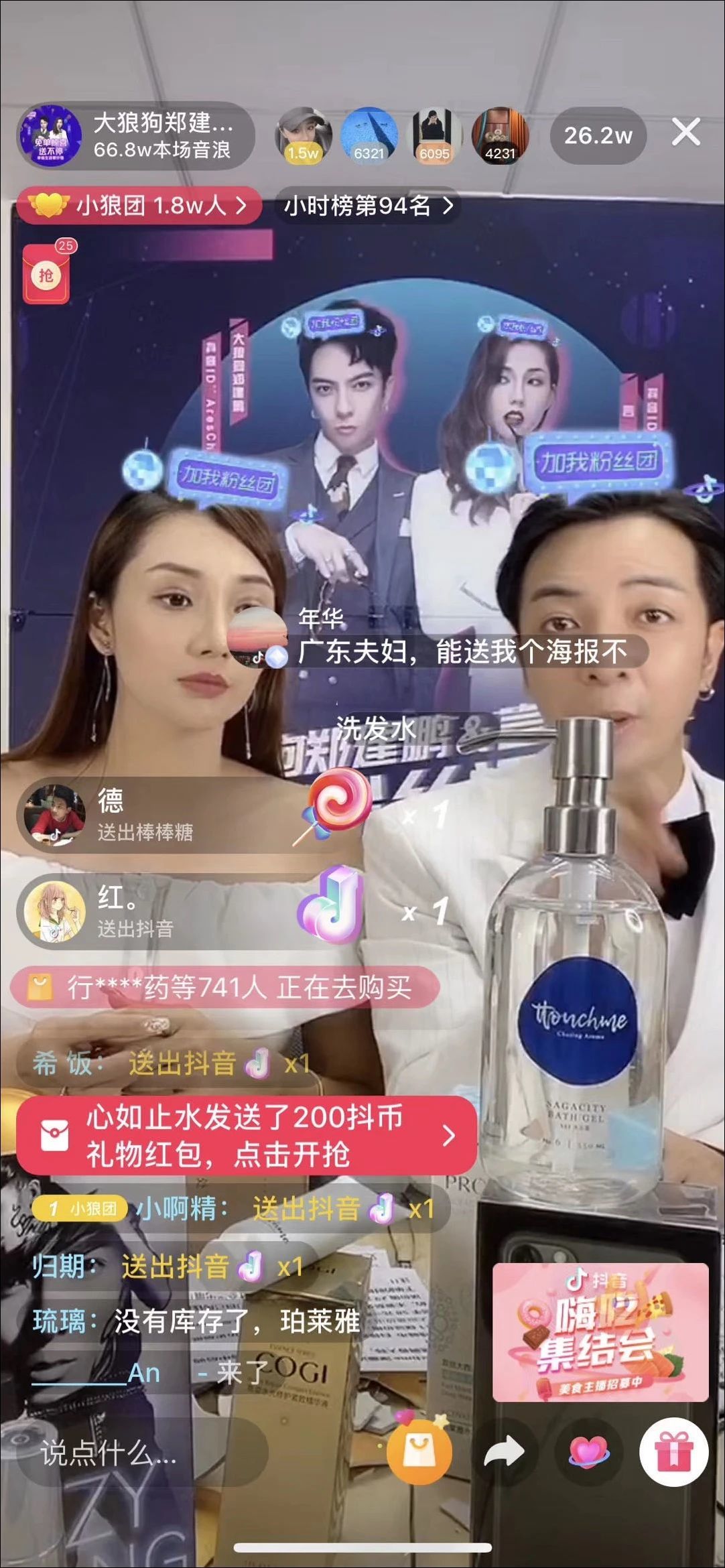Tap the 741人 正在去购买 banner

click(224, 987)
